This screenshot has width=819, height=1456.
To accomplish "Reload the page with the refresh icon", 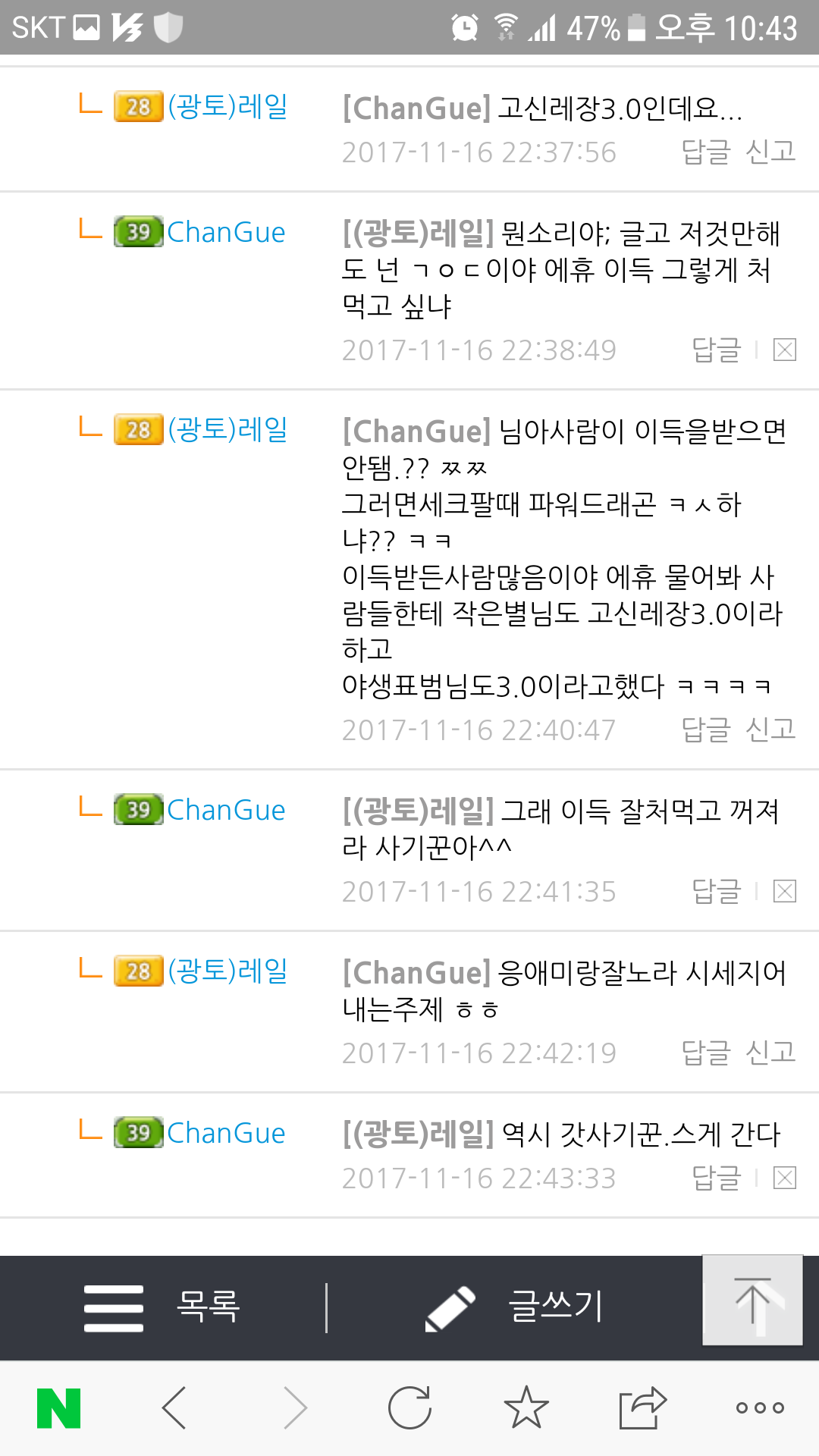I will [409, 1408].
